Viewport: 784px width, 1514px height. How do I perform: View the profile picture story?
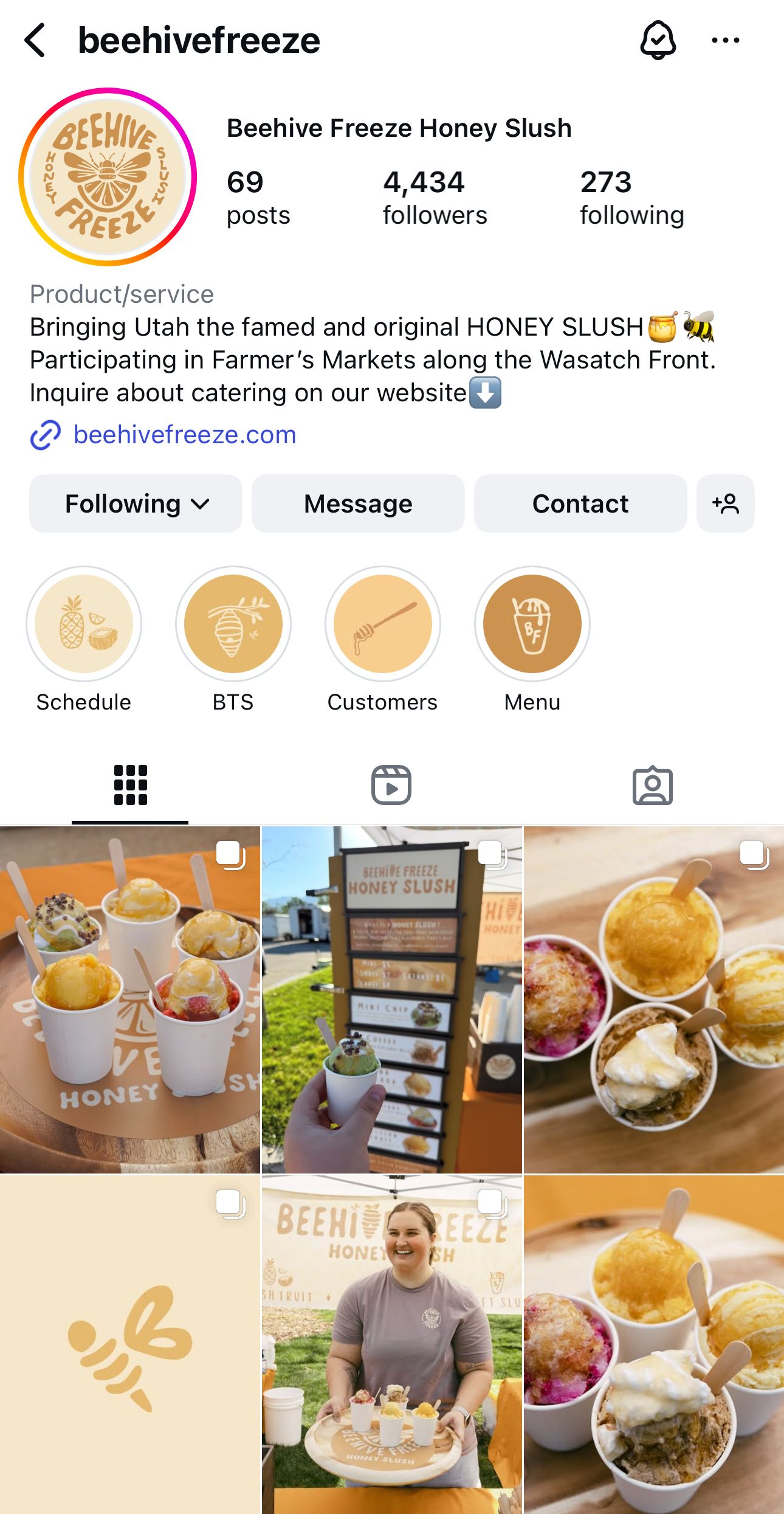108,177
